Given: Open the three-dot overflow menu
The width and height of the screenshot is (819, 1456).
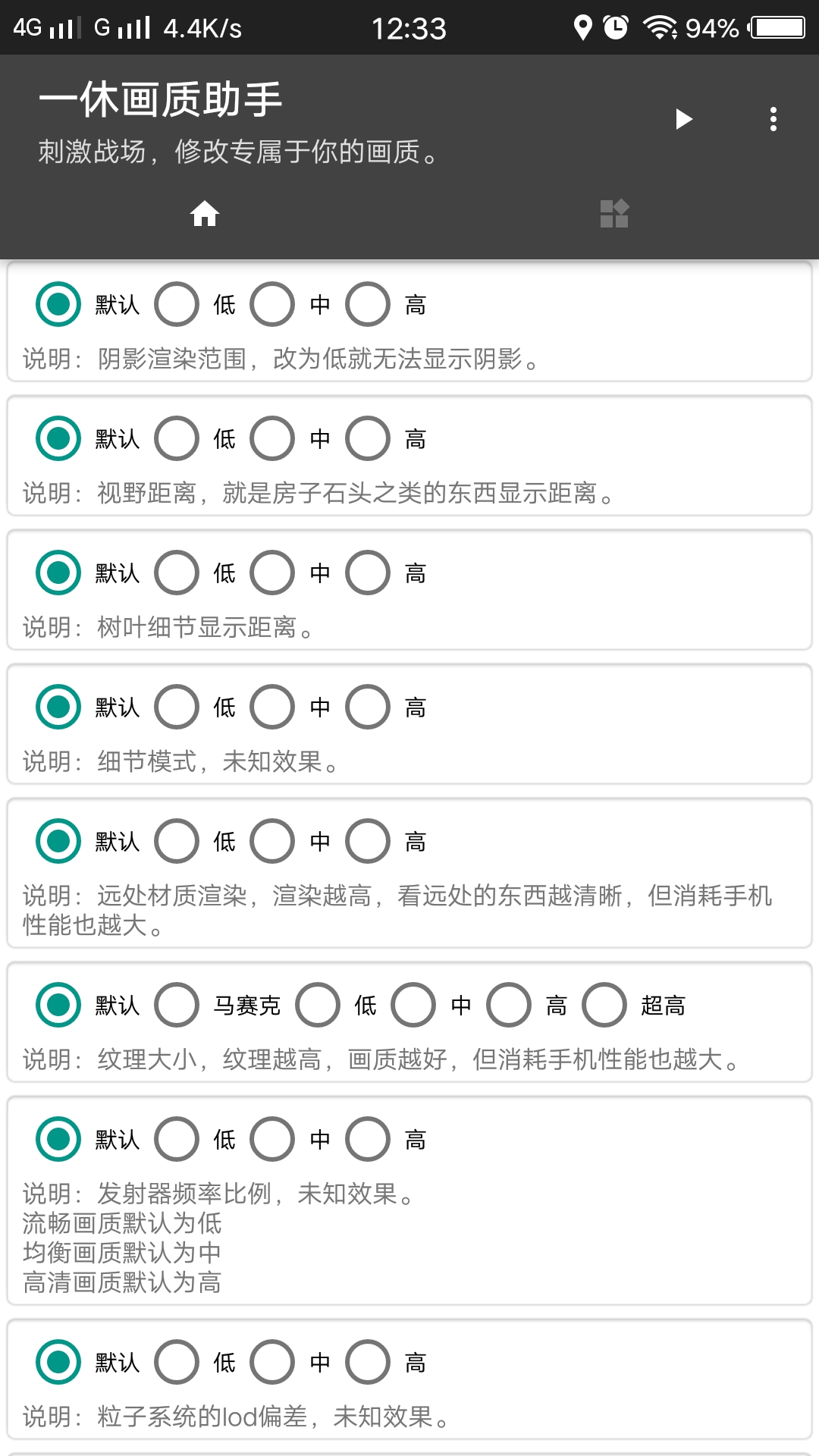Looking at the screenshot, I should (x=773, y=119).
